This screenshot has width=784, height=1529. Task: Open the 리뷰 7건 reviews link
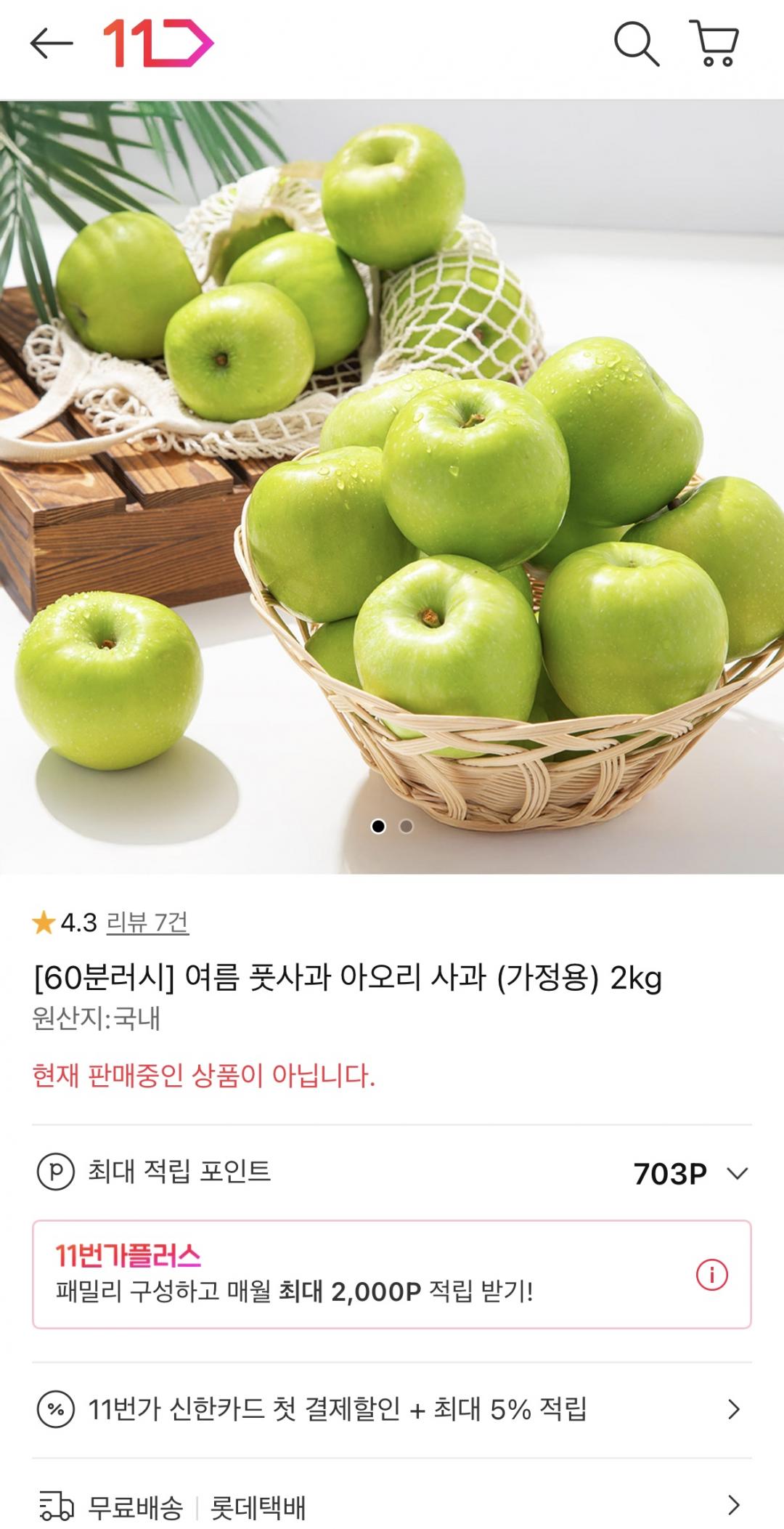(x=147, y=922)
